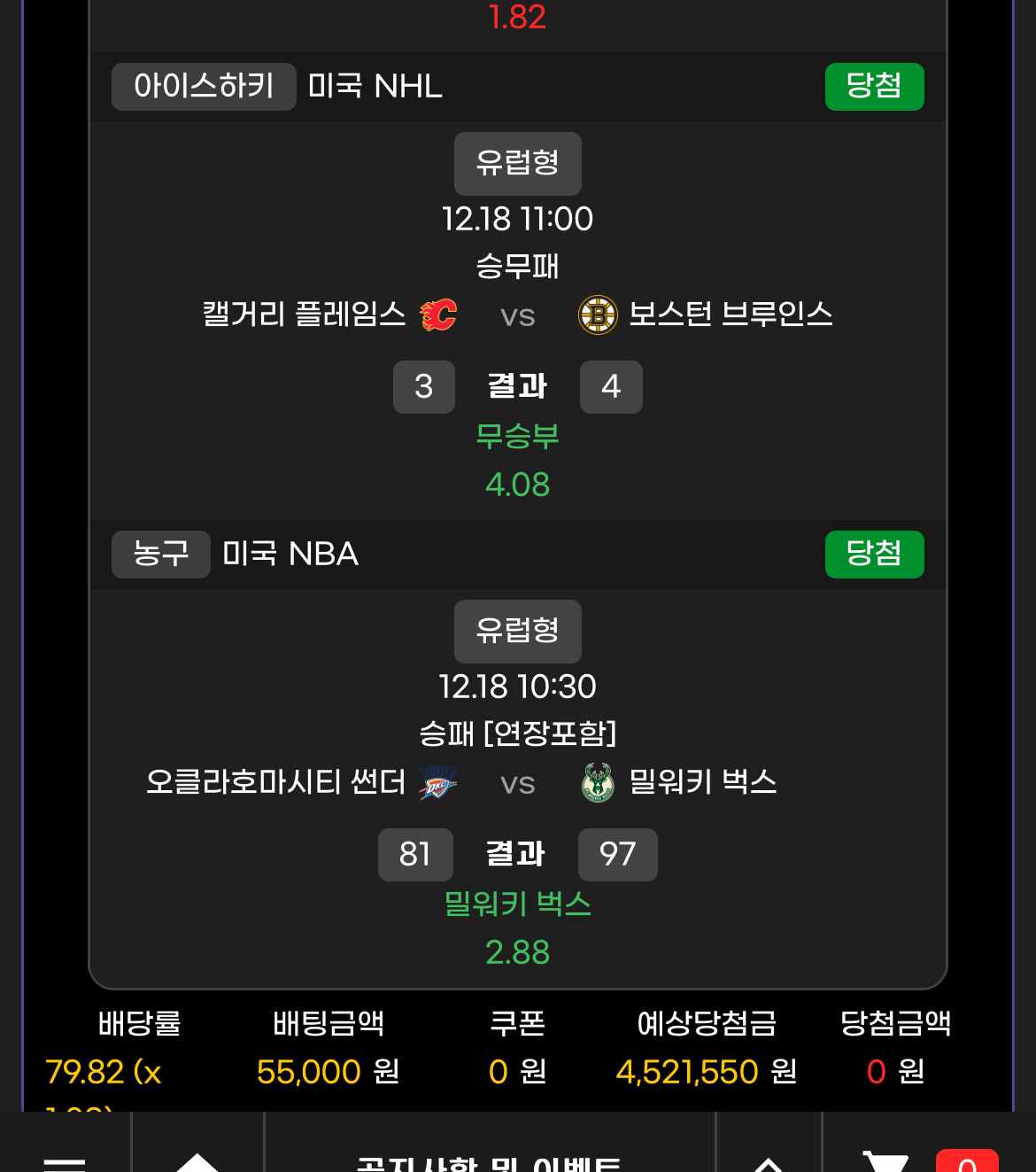1036x1172 pixels.
Task: Open the hamburger menu in bottom bar
Action: (65, 1160)
